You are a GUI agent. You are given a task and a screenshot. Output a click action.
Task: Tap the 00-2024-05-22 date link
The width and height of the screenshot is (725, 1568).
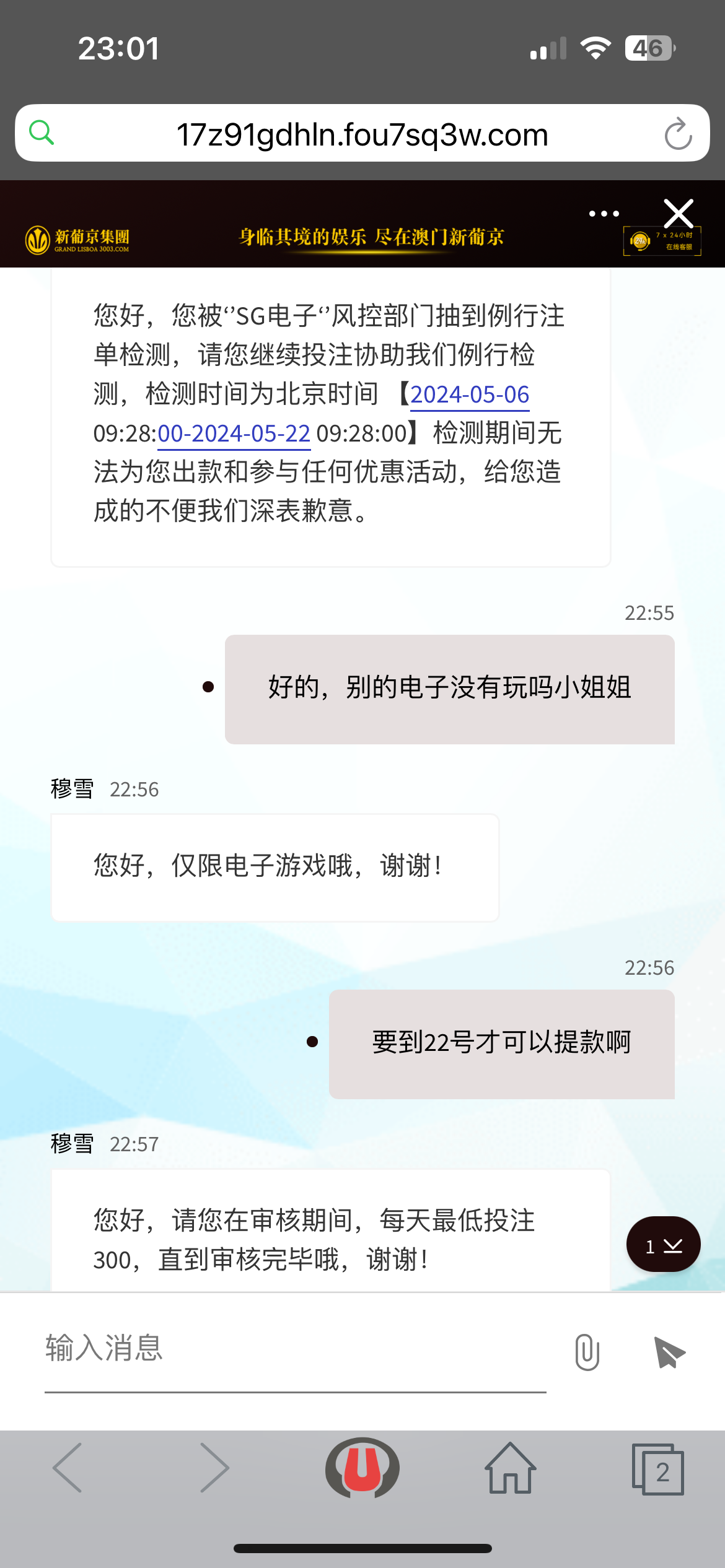(234, 433)
